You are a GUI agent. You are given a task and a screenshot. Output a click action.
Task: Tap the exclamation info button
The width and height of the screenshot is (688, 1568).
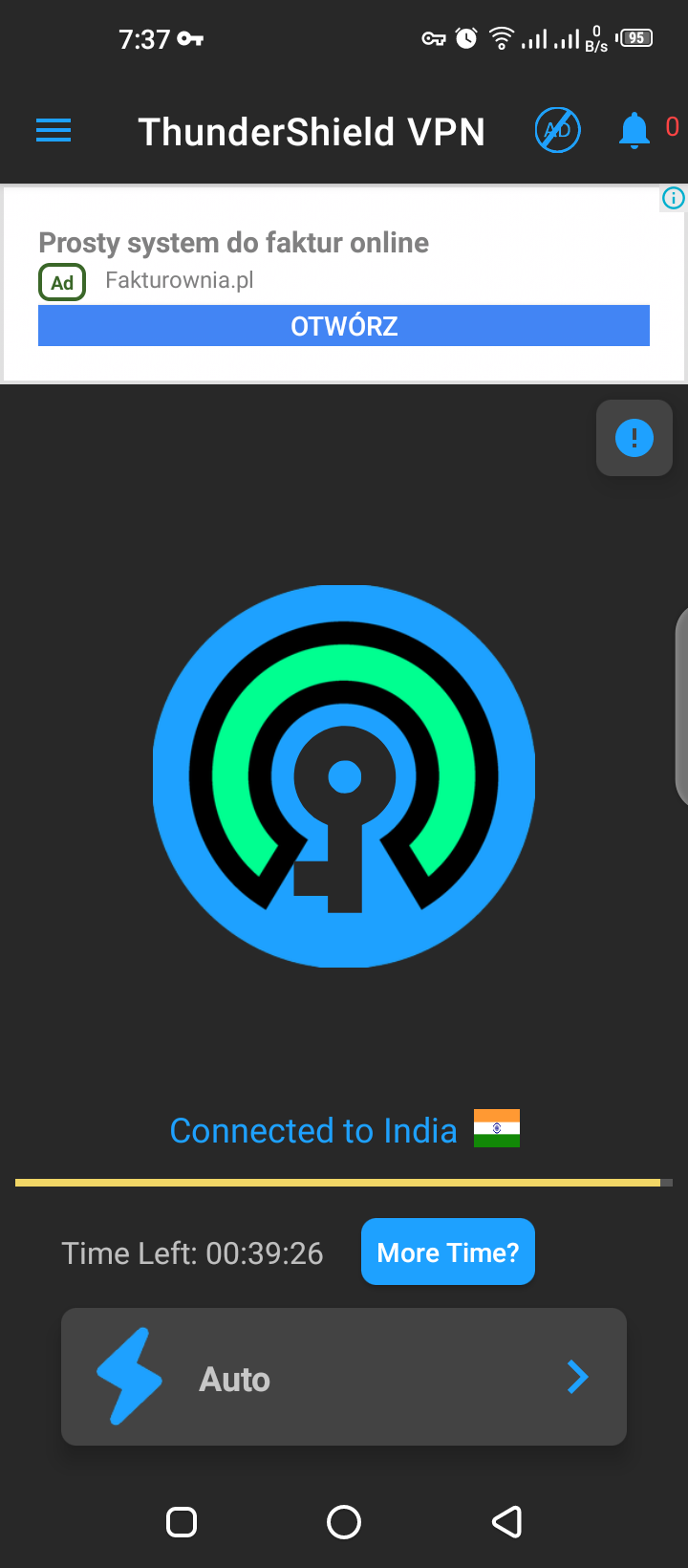(634, 438)
